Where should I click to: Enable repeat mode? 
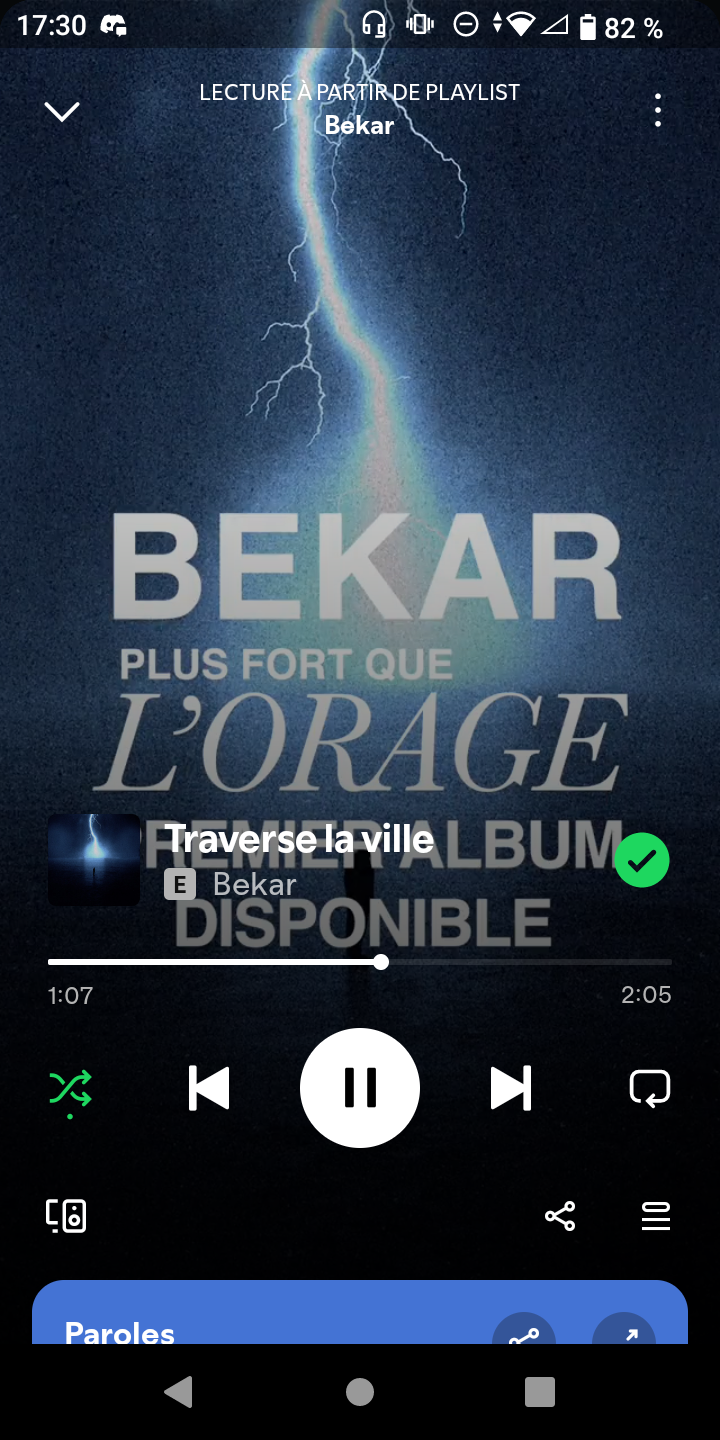pyautogui.click(x=649, y=1088)
